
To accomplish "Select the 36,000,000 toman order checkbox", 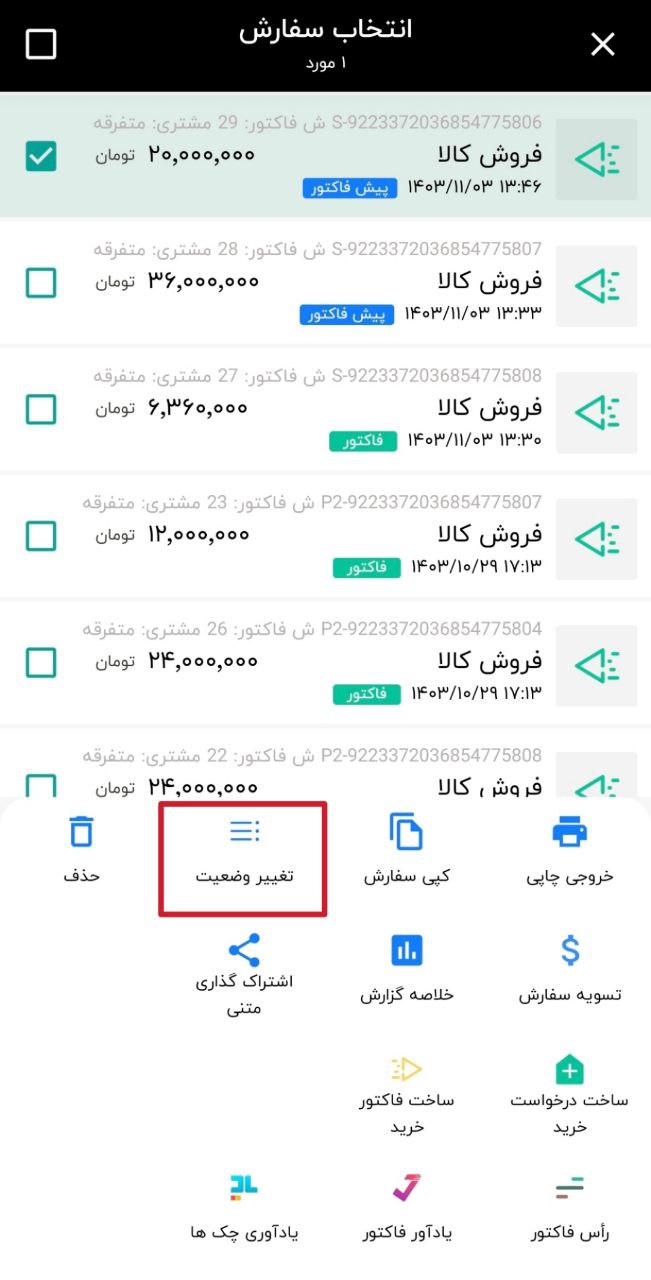I will (x=41, y=283).
